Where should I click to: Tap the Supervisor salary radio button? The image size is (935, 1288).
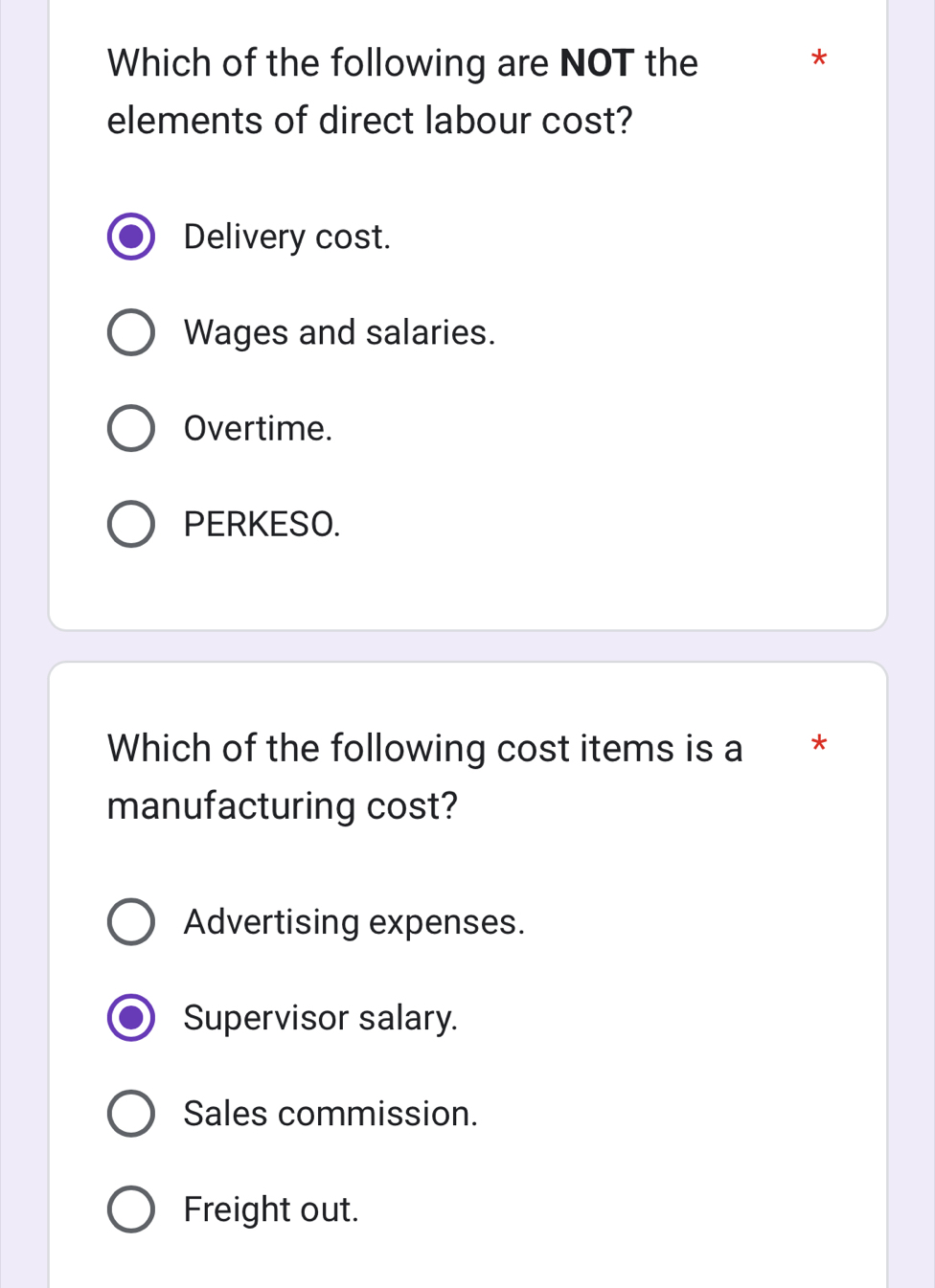point(131,1017)
